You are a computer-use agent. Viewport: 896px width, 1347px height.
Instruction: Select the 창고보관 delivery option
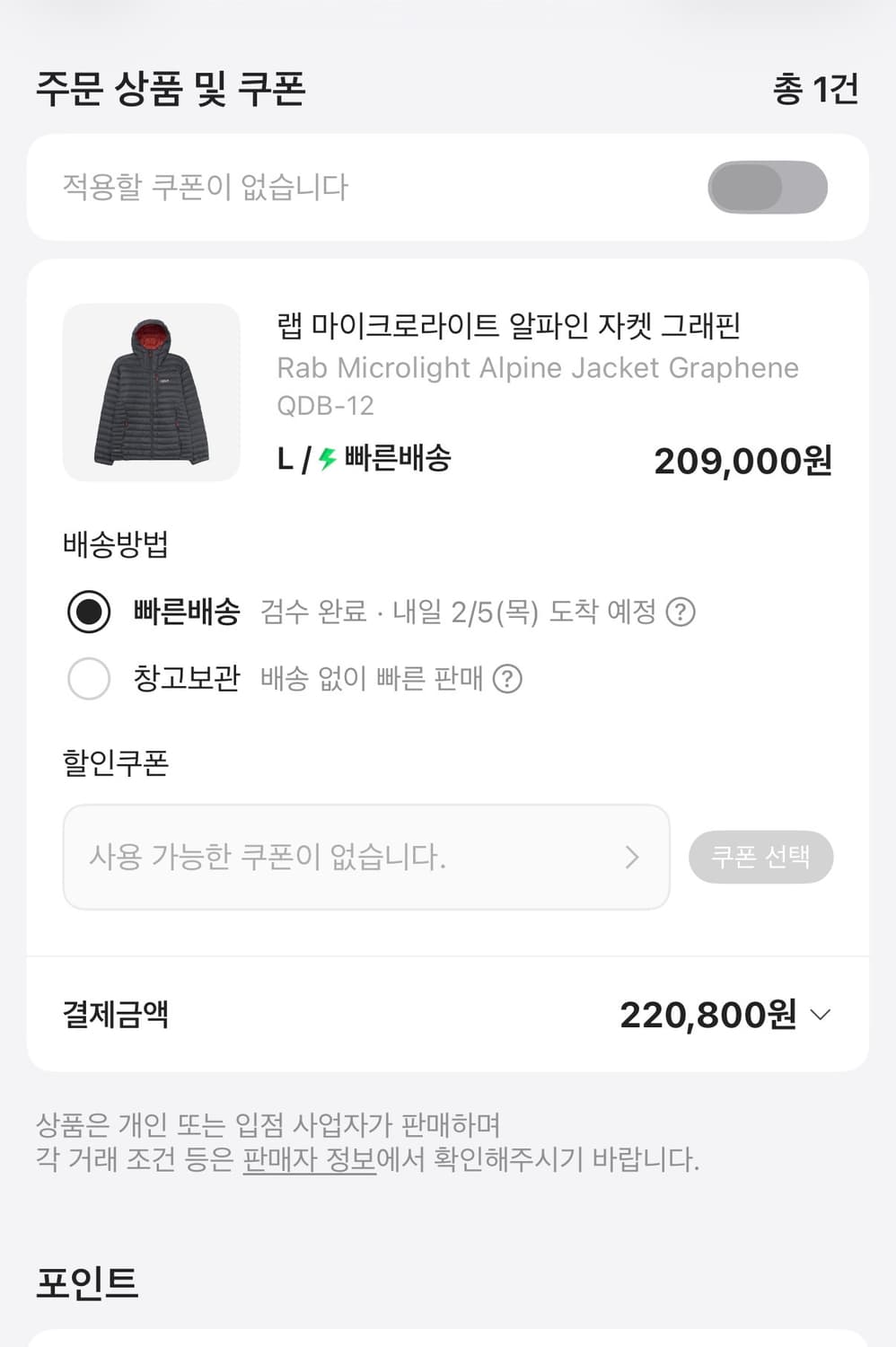(x=89, y=679)
